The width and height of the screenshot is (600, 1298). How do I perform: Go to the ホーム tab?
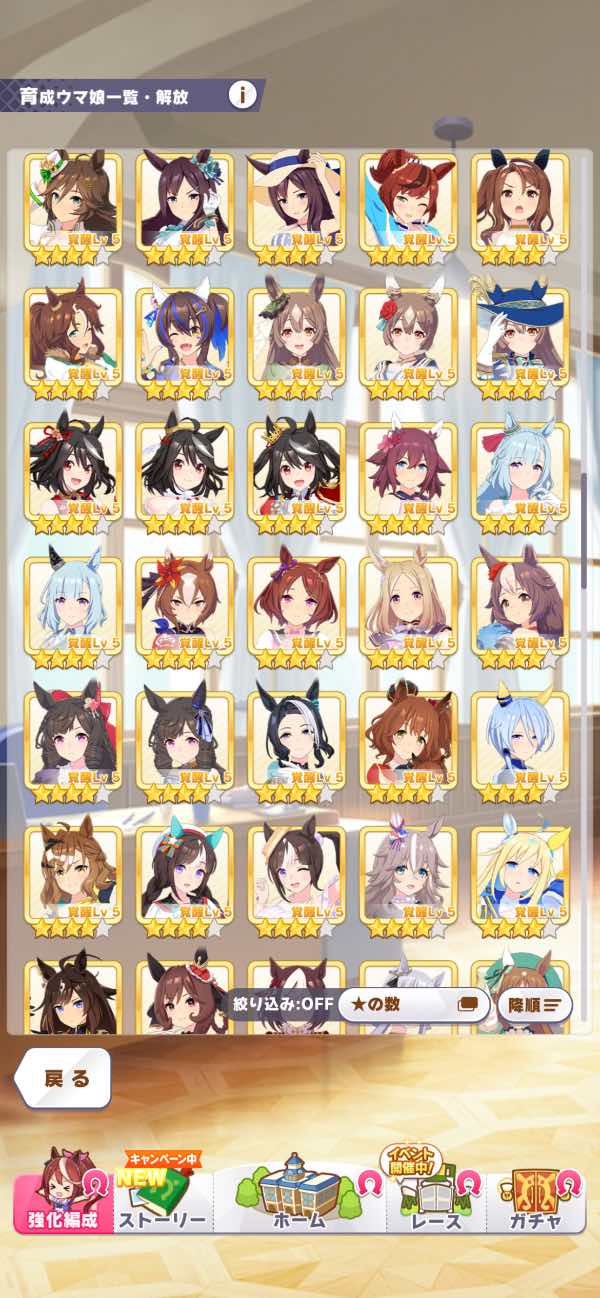click(x=299, y=1194)
